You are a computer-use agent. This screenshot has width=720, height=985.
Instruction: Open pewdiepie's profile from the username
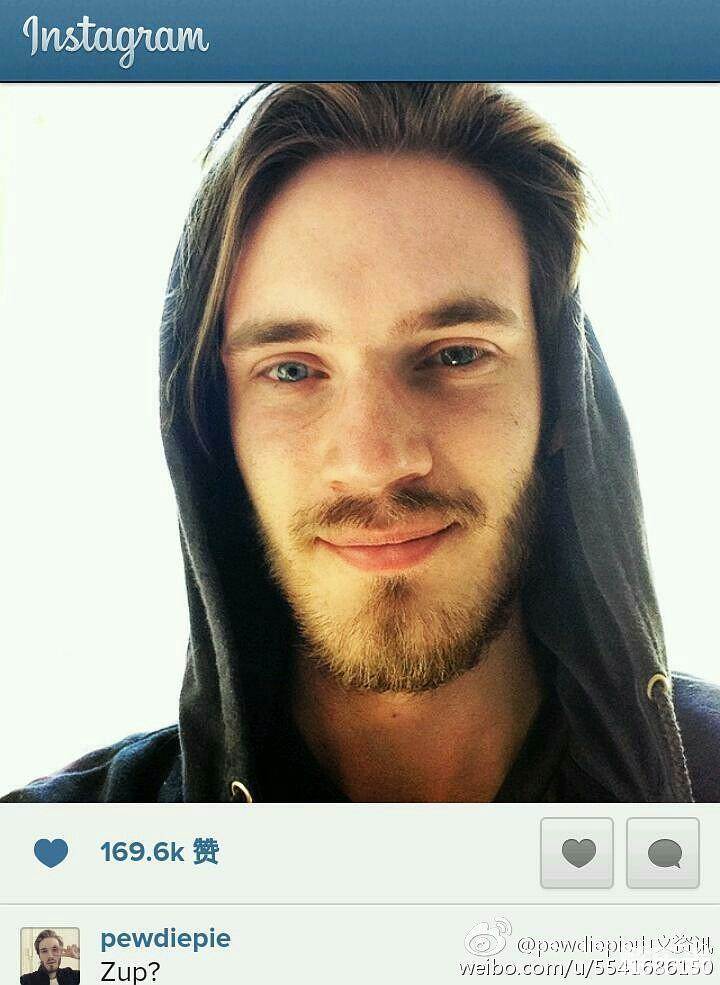[x=165, y=939]
